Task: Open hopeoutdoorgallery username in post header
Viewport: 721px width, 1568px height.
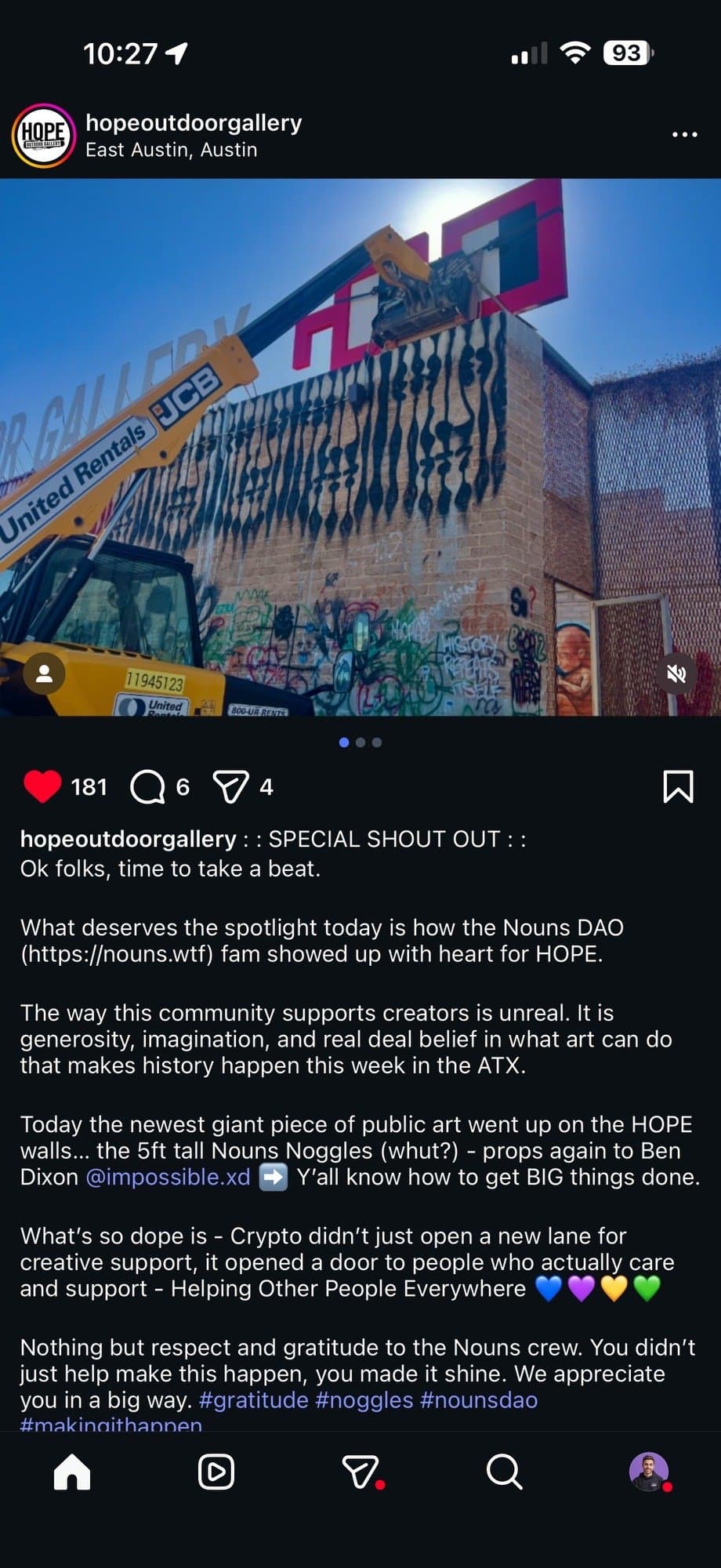Action: point(194,122)
